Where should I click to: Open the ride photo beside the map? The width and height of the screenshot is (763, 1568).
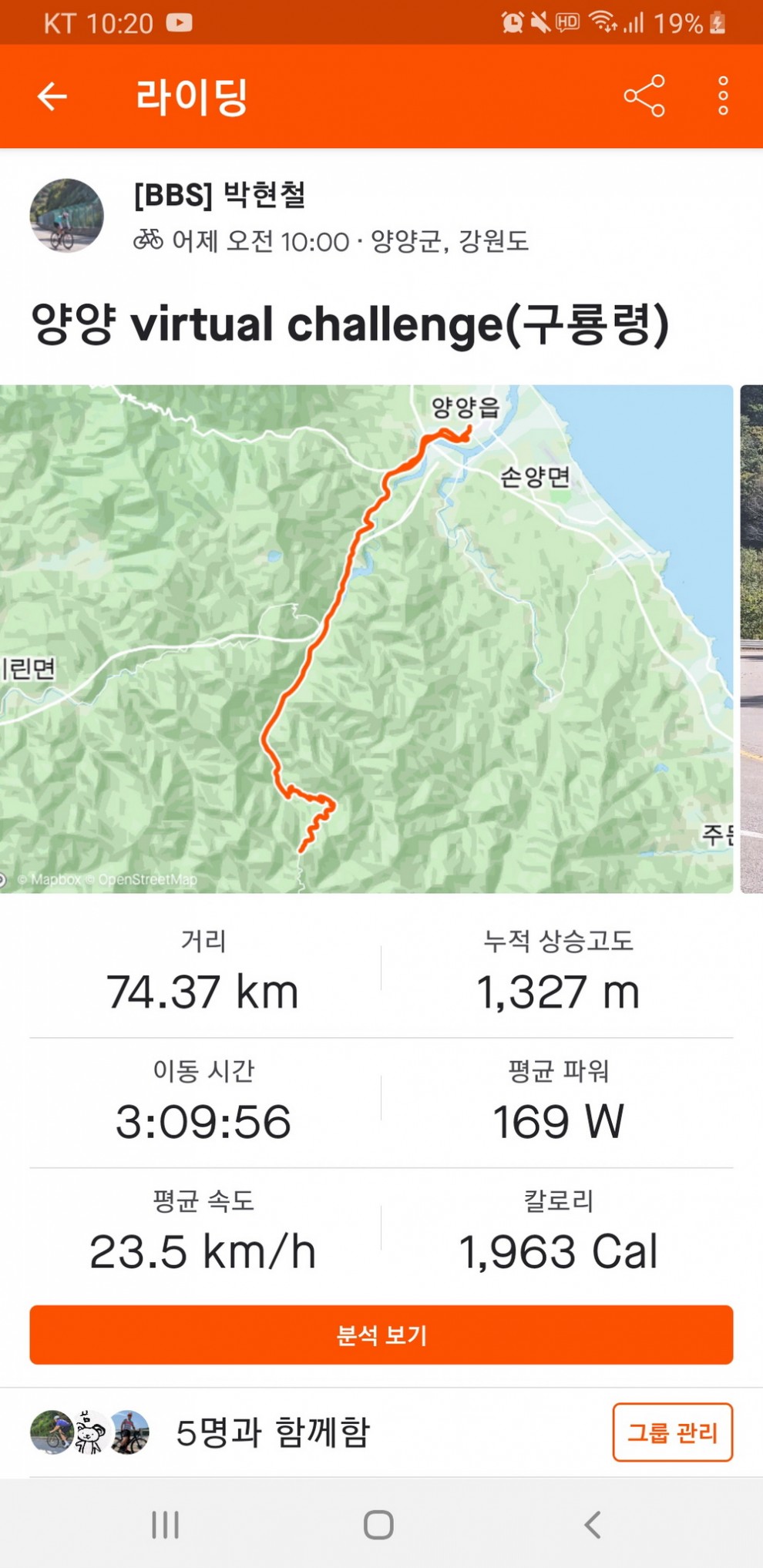pyautogui.click(x=751, y=639)
